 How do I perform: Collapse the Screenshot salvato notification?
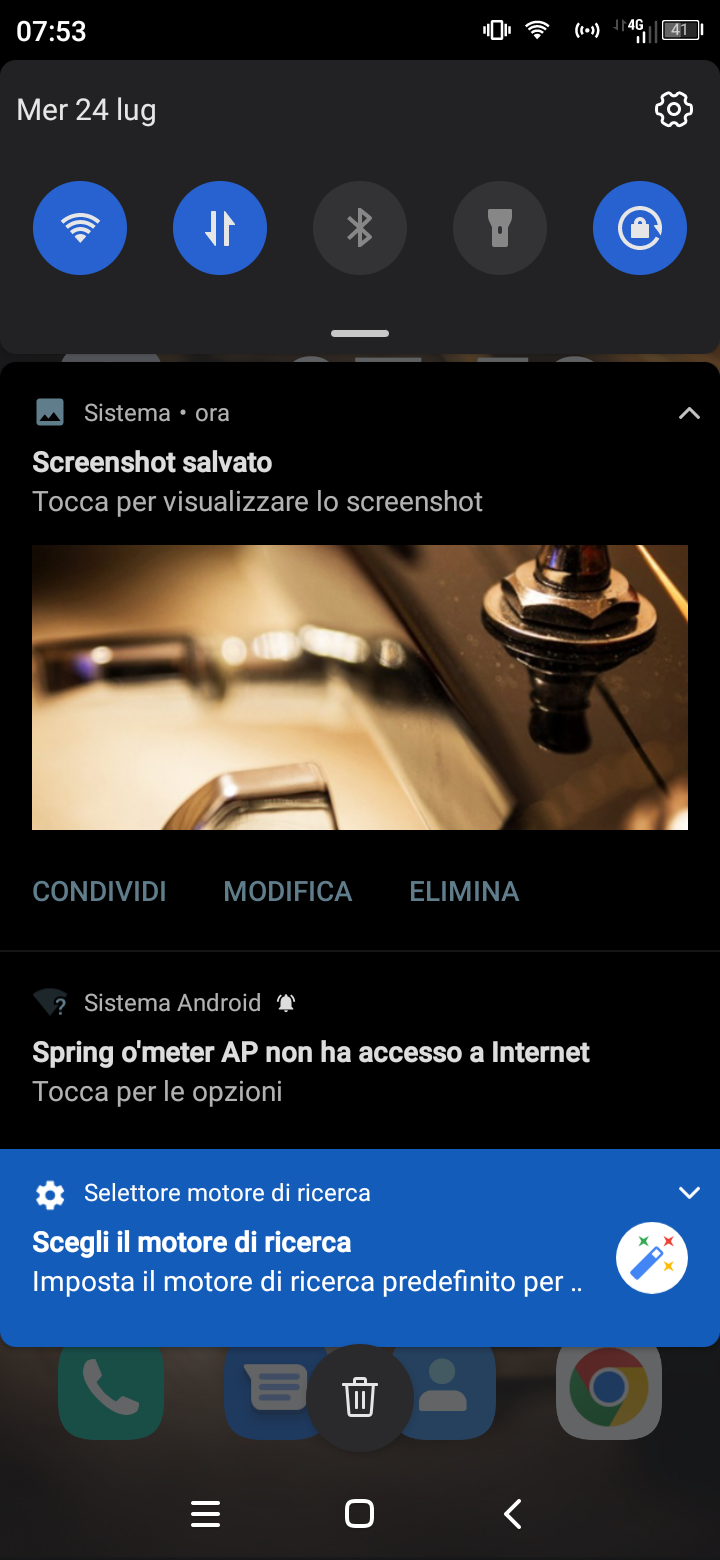[689, 413]
